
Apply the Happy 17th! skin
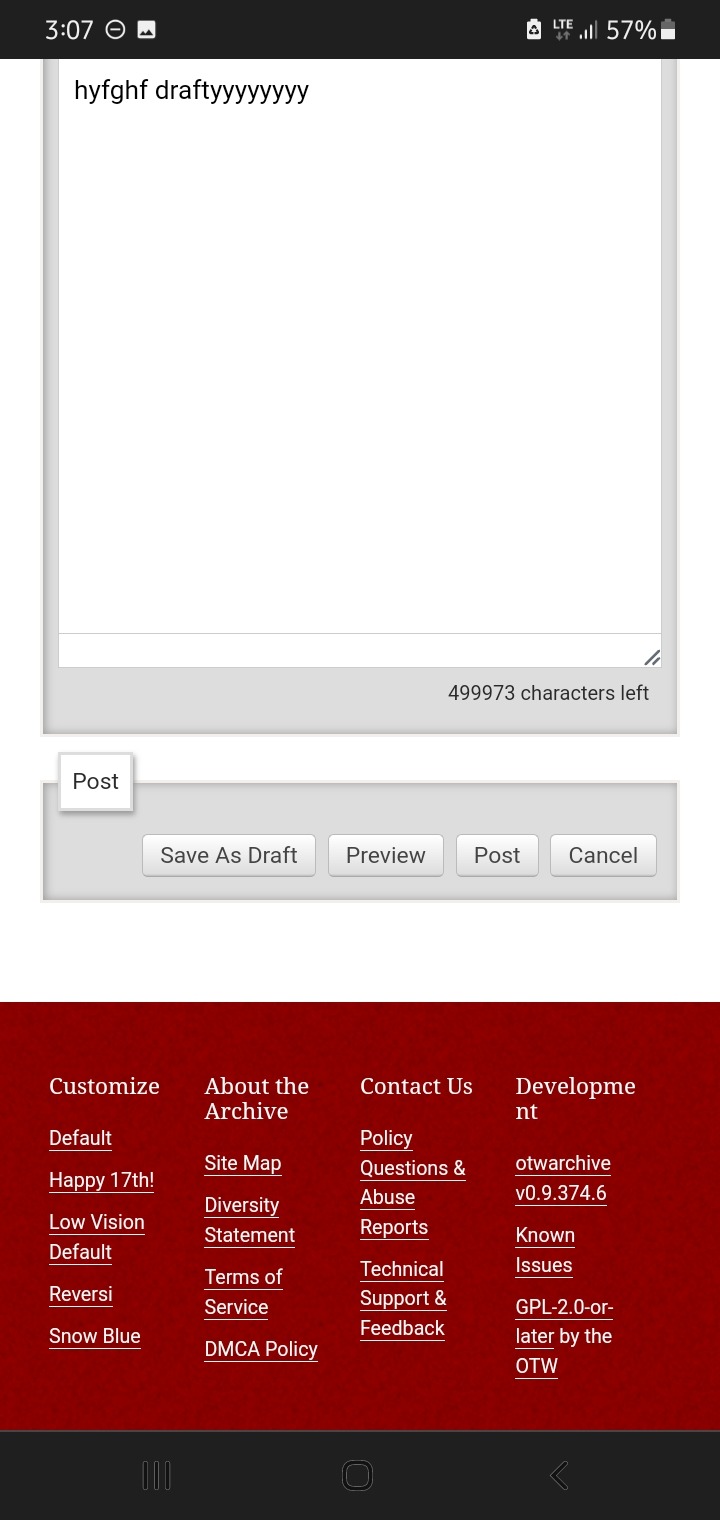(x=101, y=1180)
